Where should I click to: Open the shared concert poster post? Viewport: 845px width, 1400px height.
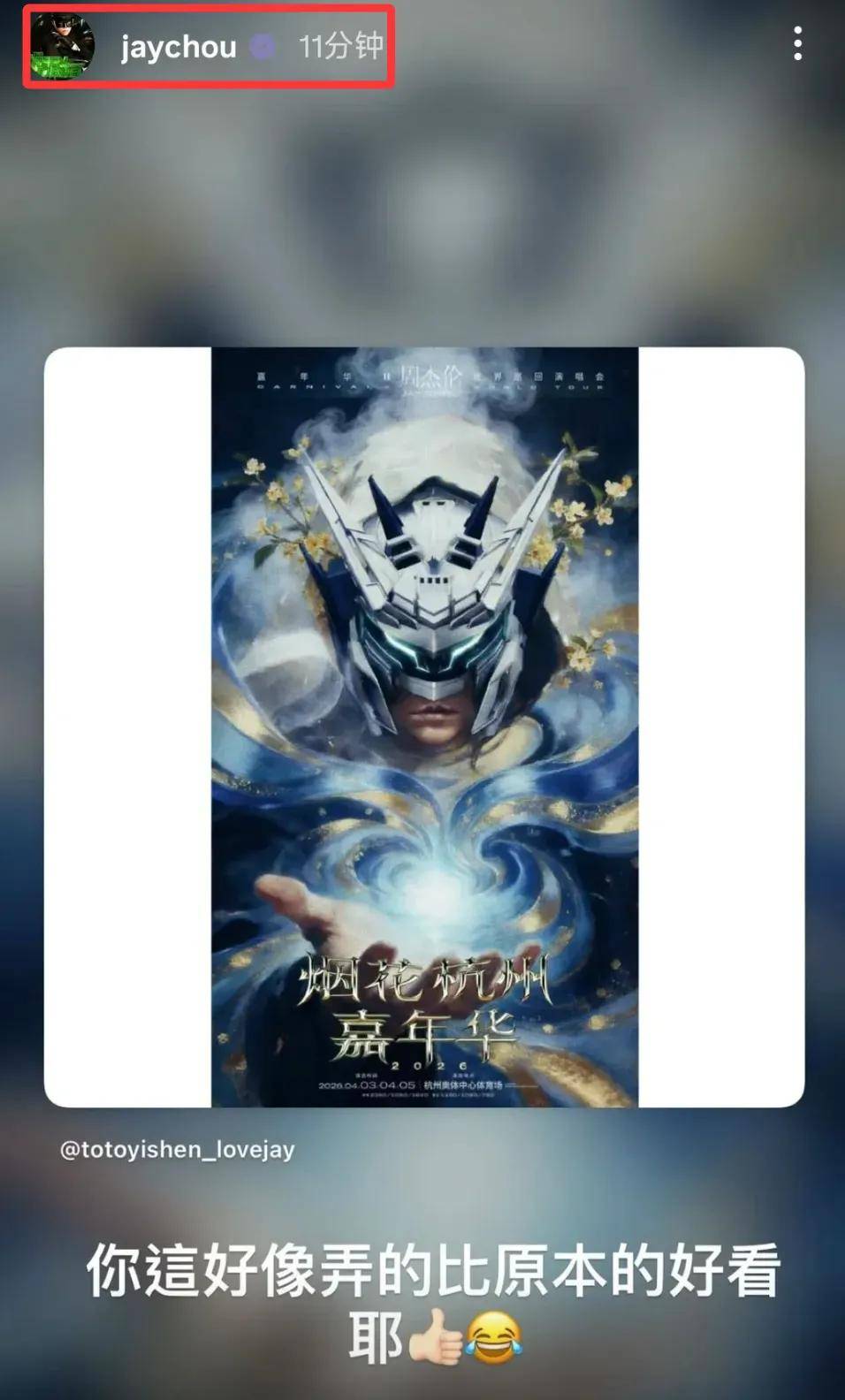point(424,727)
